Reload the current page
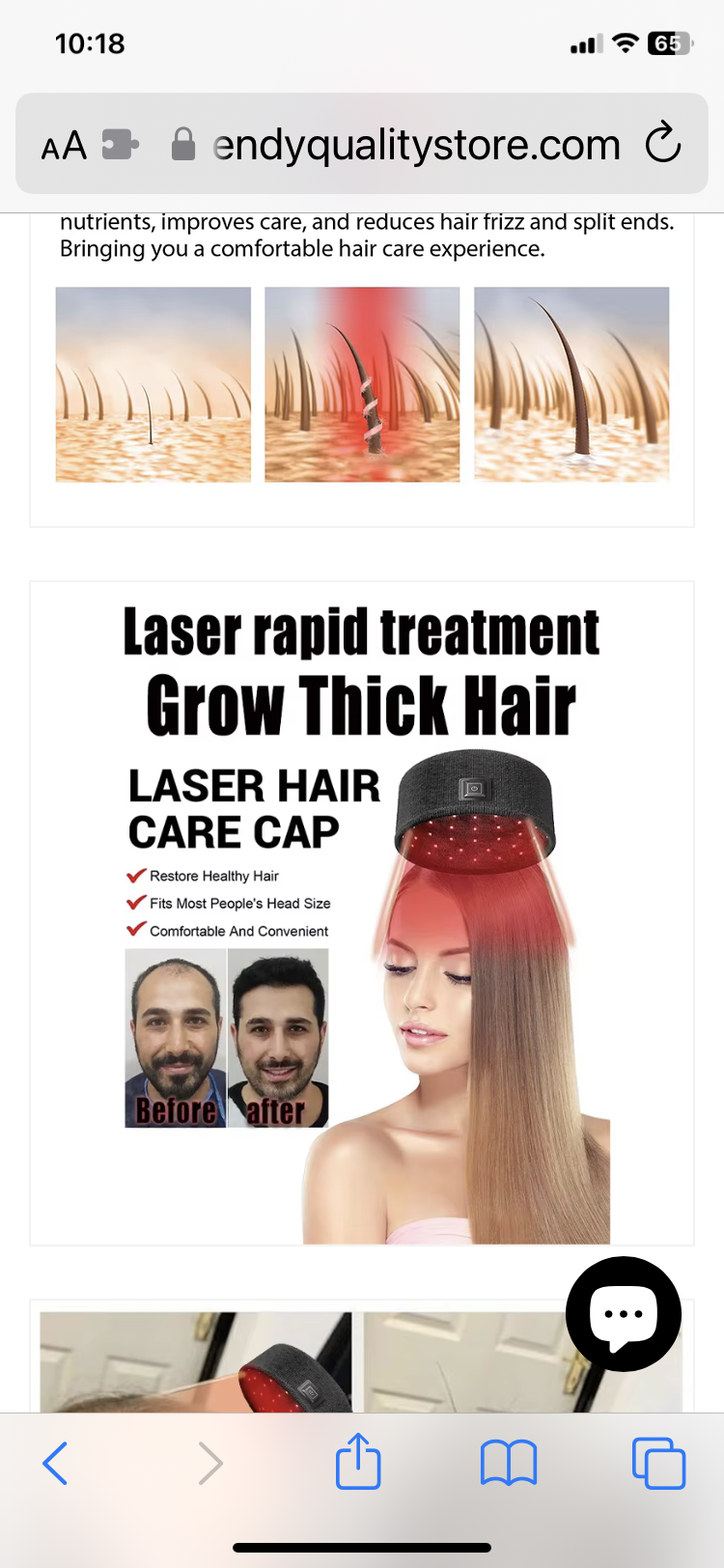724x1568 pixels. pos(663,144)
